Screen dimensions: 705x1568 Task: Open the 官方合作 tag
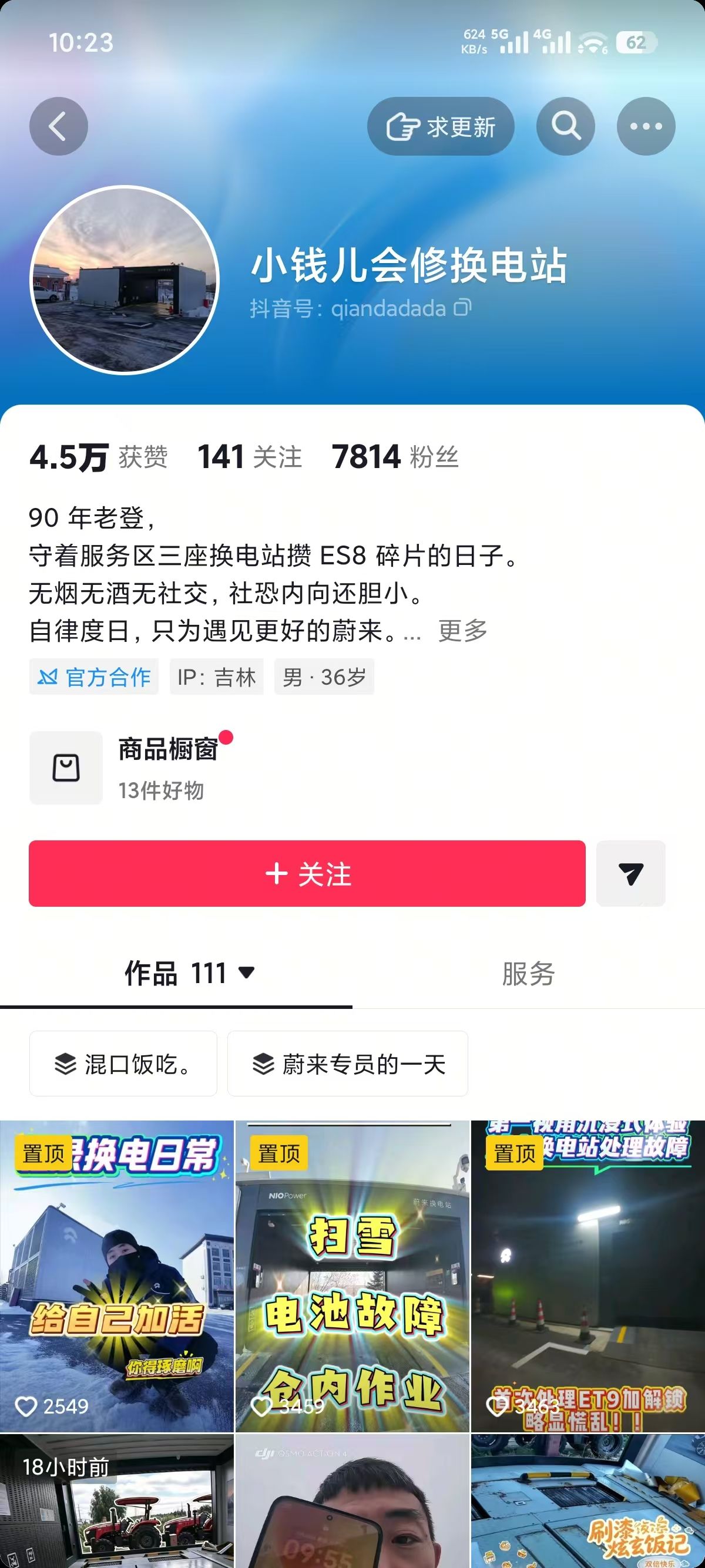click(x=94, y=677)
